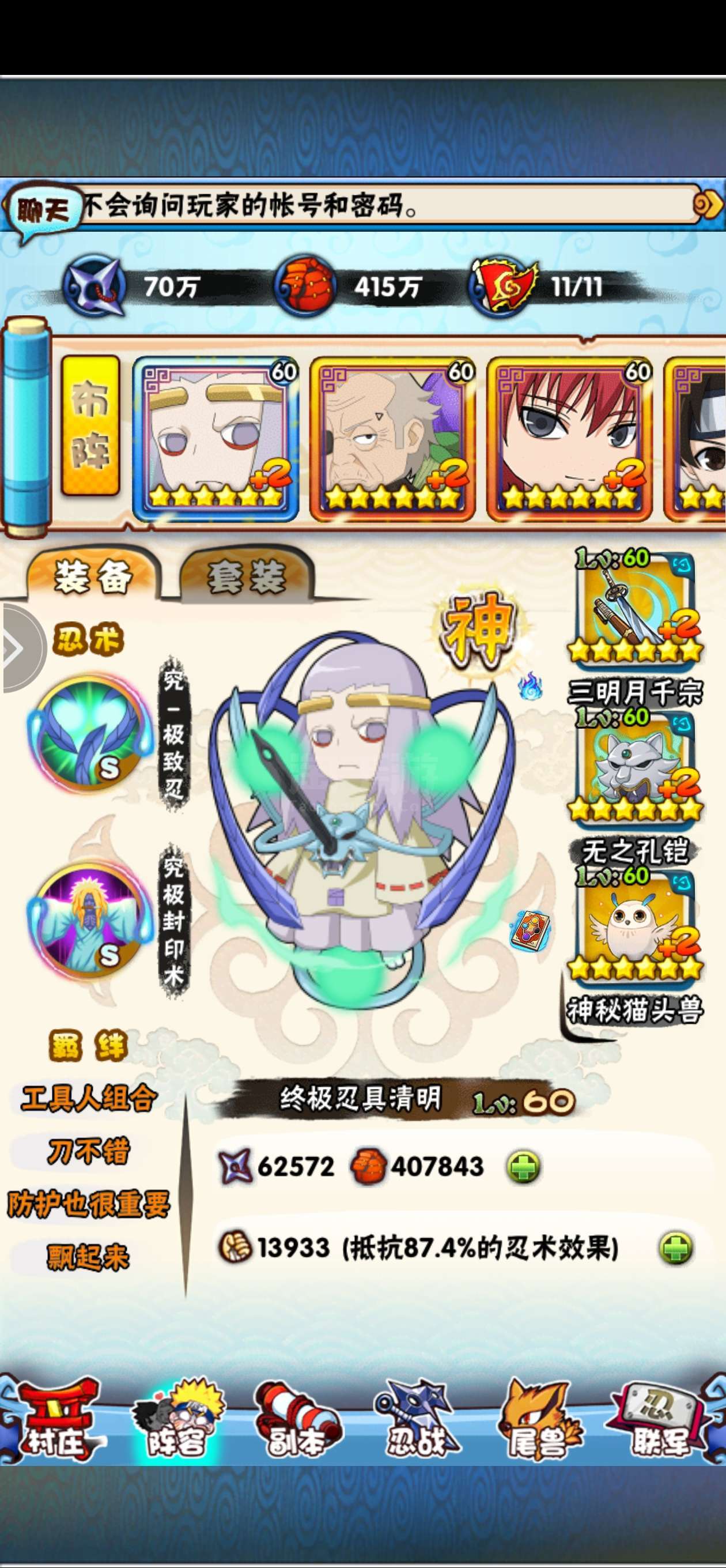This screenshot has height=1568, width=726.
Task: Select the red-haired ninja portrait
Action: coord(570,438)
